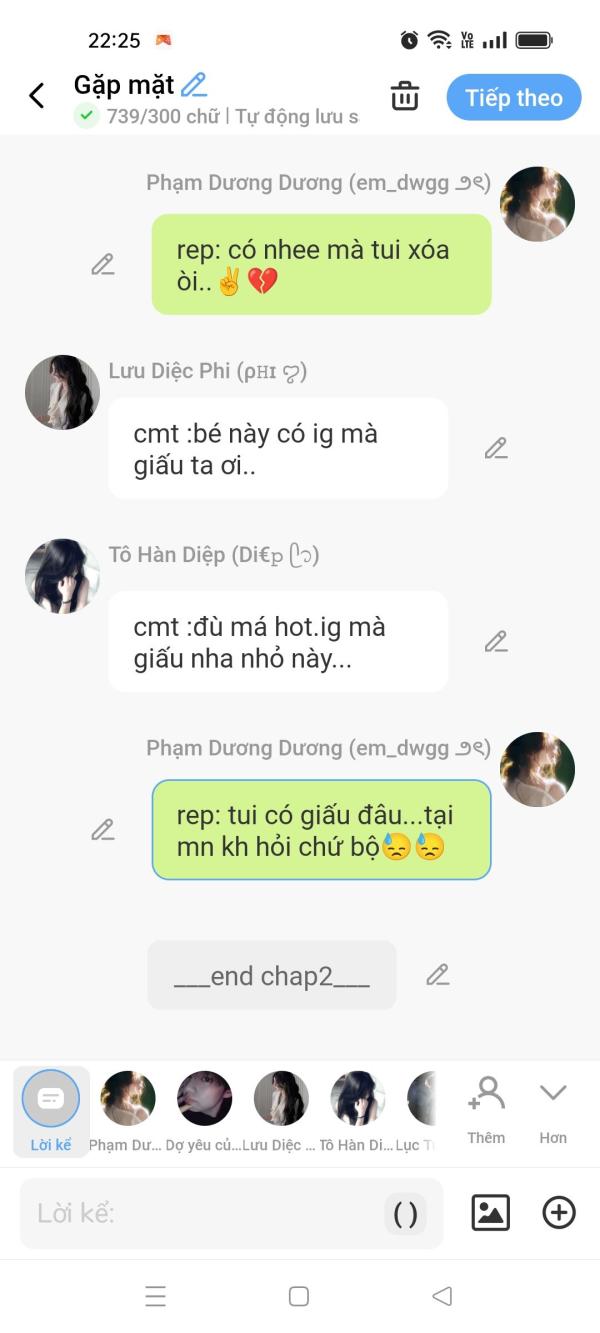The height and width of the screenshot is (1333, 600).
Task: Attach a picture using the image icon
Action: 490,1213
